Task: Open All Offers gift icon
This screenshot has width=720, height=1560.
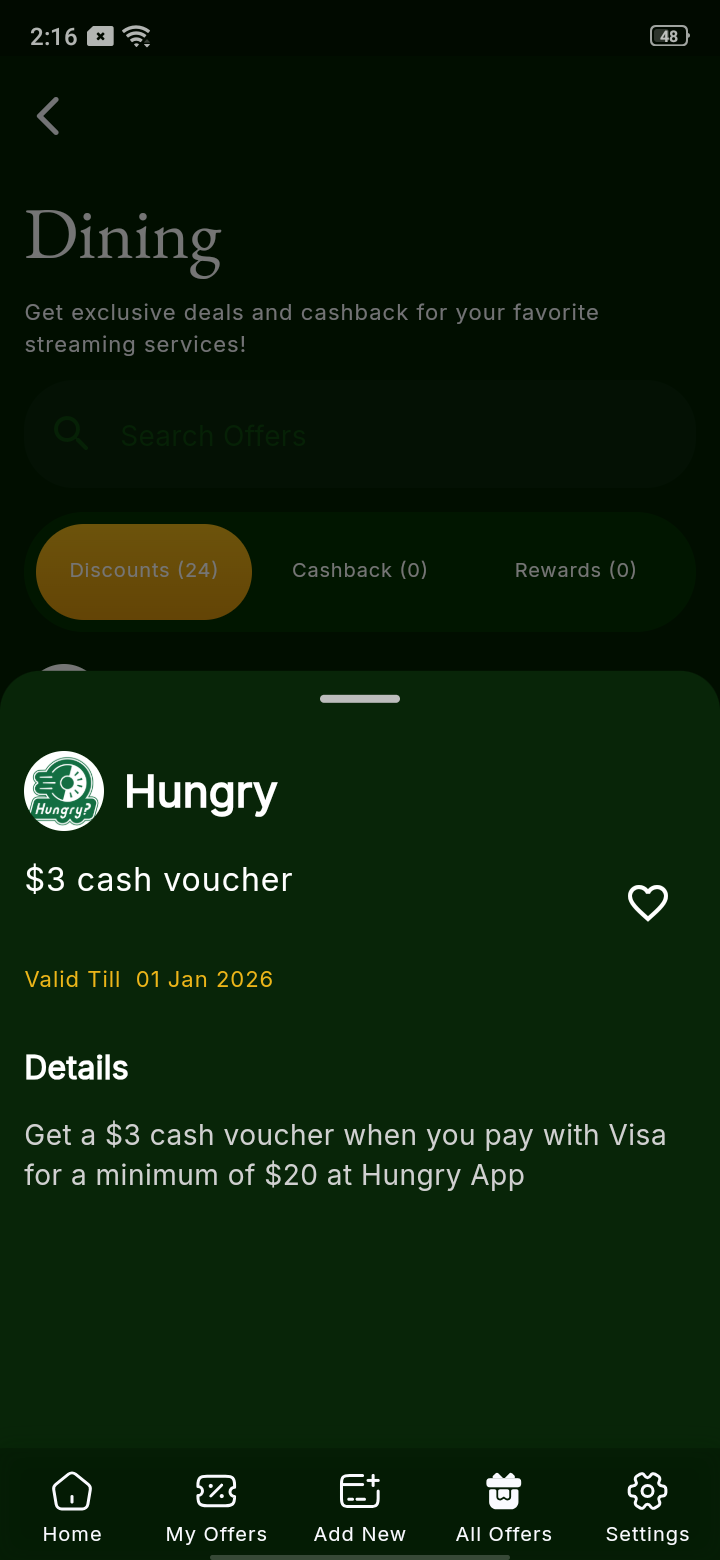Action: (x=504, y=1490)
